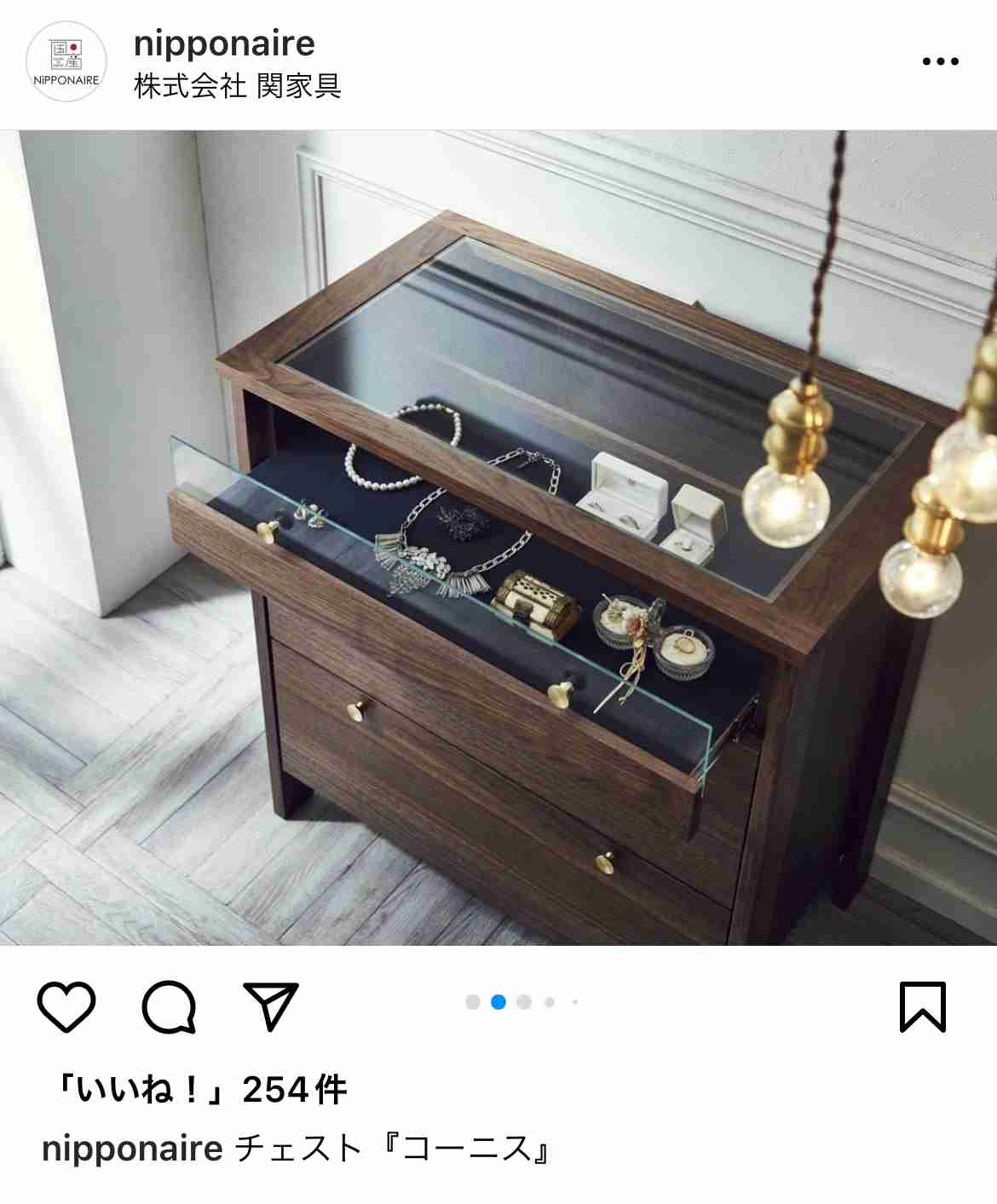Open the location 株式会社 関家具
The image size is (997, 1204).
click(x=238, y=86)
